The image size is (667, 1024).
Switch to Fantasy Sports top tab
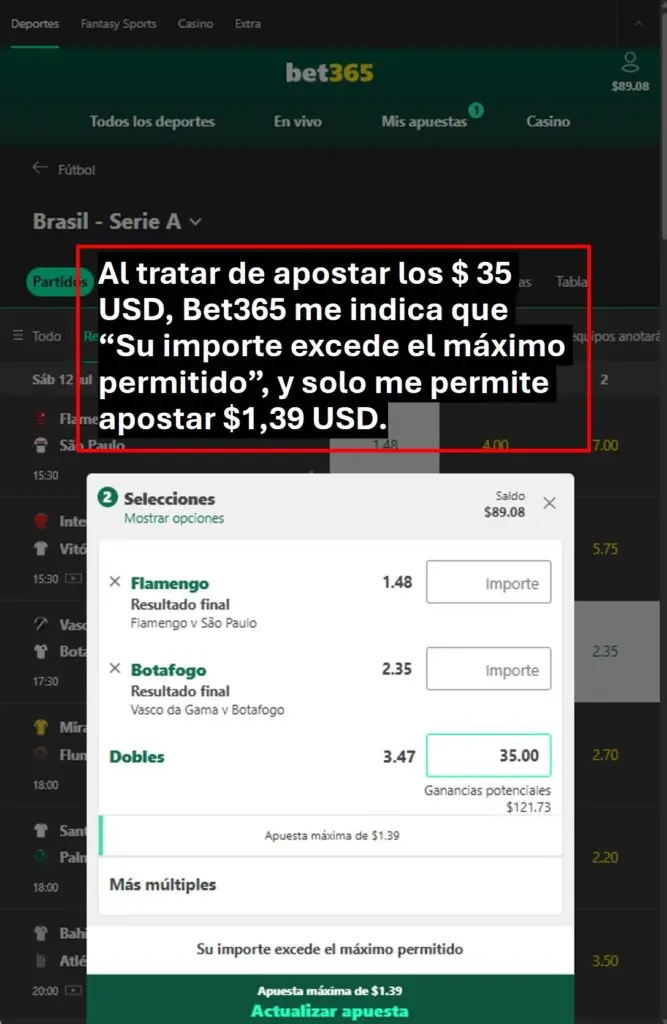pyautogui.click(x=119, y=24)
